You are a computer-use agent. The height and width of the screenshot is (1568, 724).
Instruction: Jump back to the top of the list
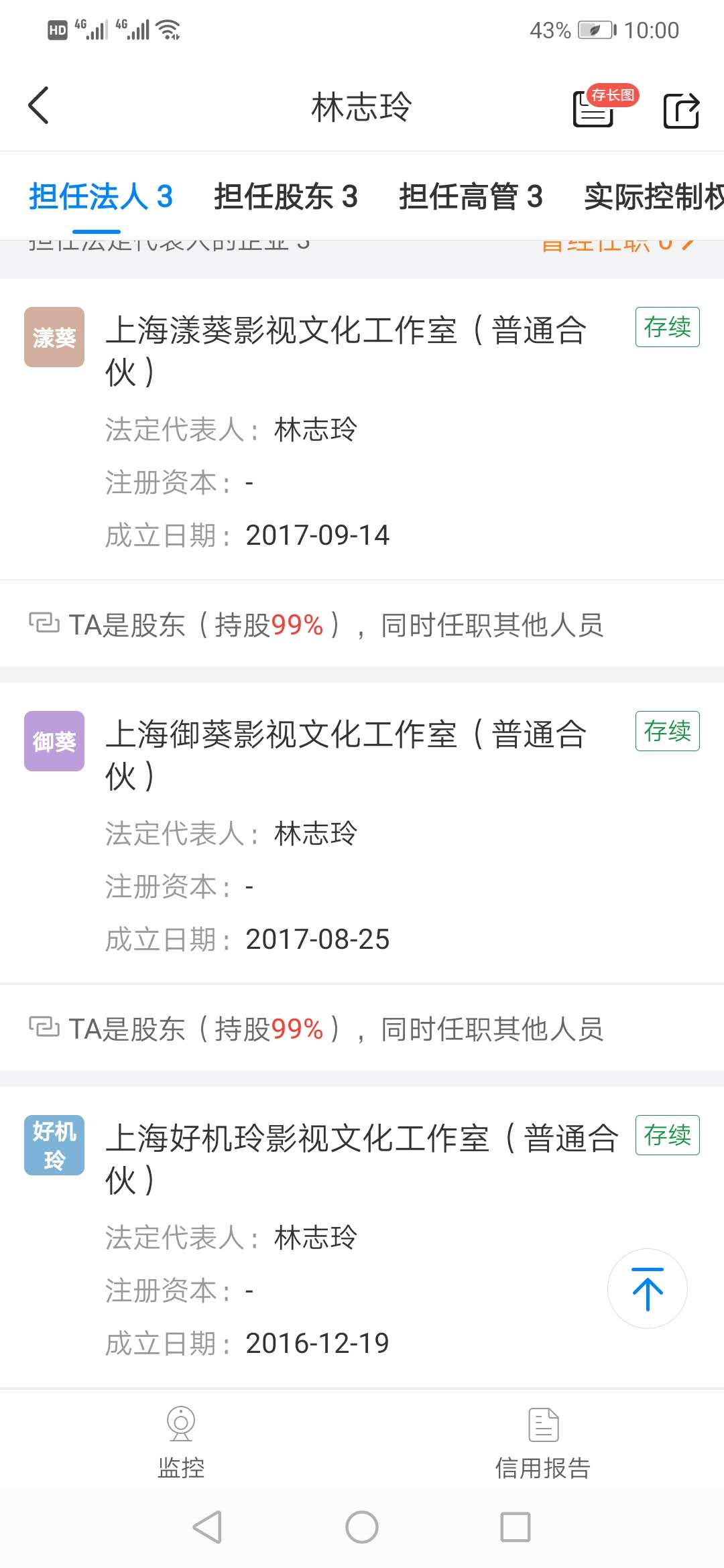tap(647, 1288)
